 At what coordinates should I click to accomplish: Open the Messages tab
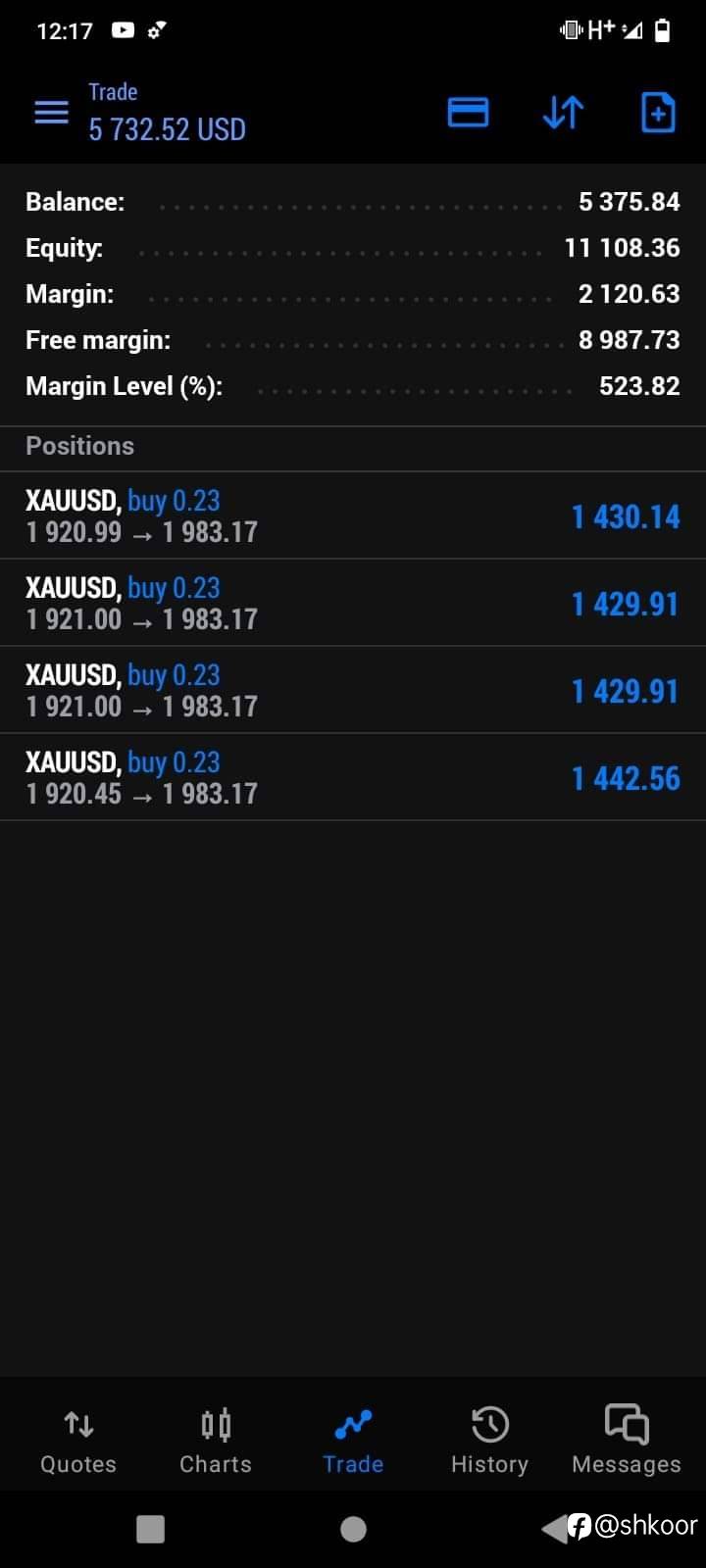coord(627,1442)
